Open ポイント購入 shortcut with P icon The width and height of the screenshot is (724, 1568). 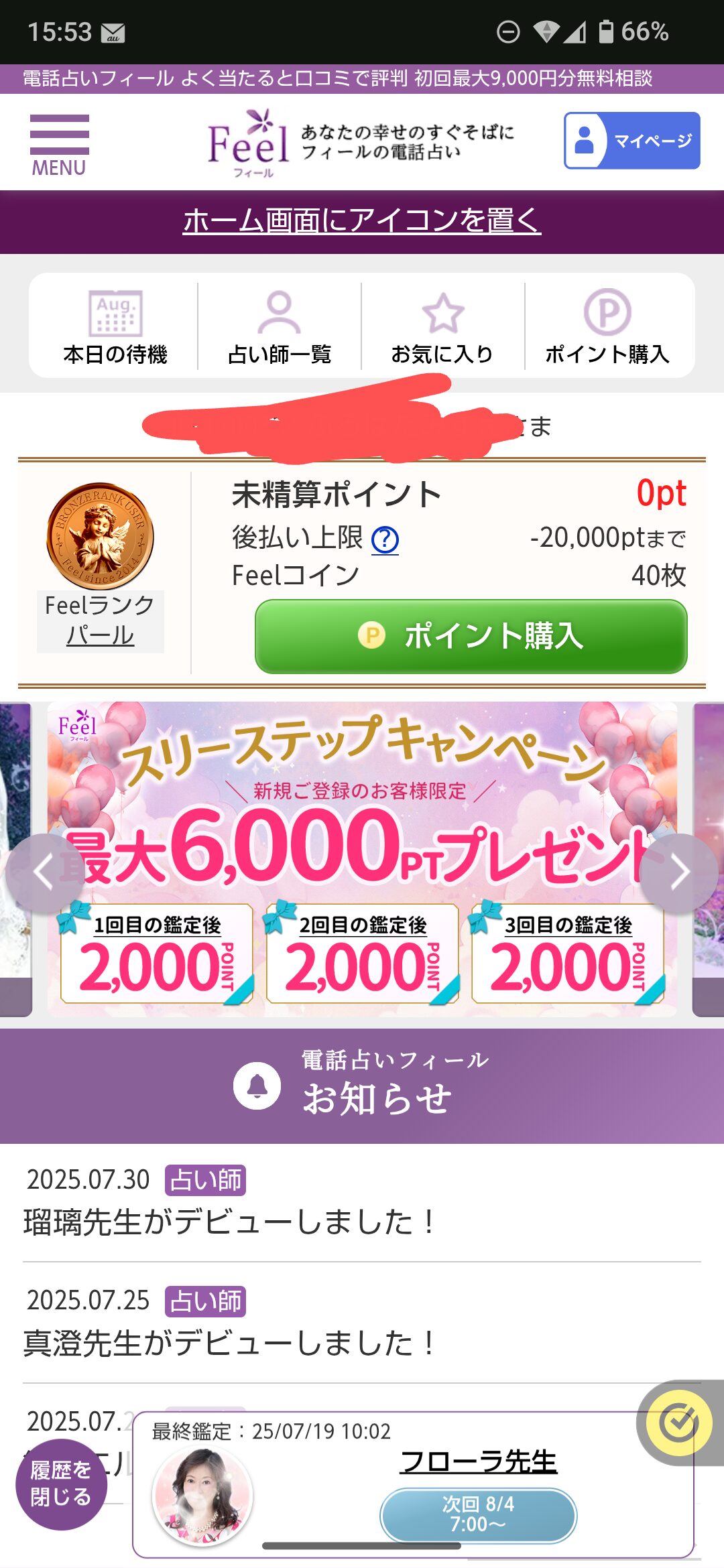coord(607,326)
